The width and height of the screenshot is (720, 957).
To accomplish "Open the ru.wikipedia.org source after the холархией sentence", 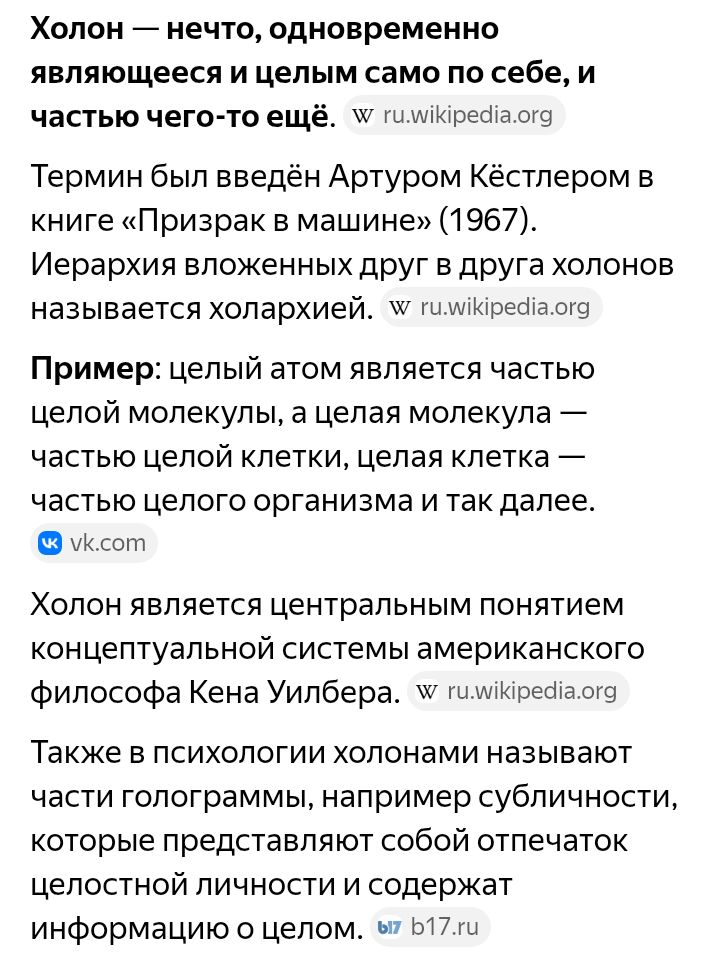I will [492, 307].
